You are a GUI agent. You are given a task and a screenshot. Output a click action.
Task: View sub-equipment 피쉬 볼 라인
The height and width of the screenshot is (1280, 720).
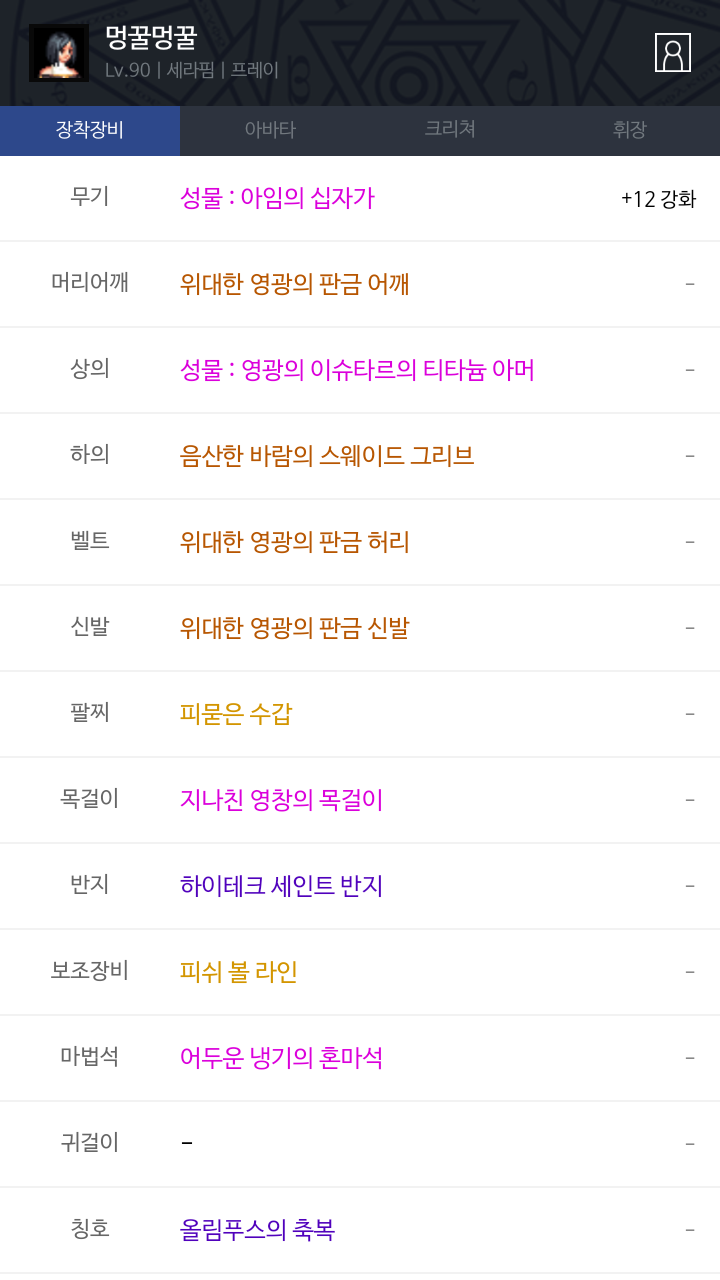click(x=239, y=972)
